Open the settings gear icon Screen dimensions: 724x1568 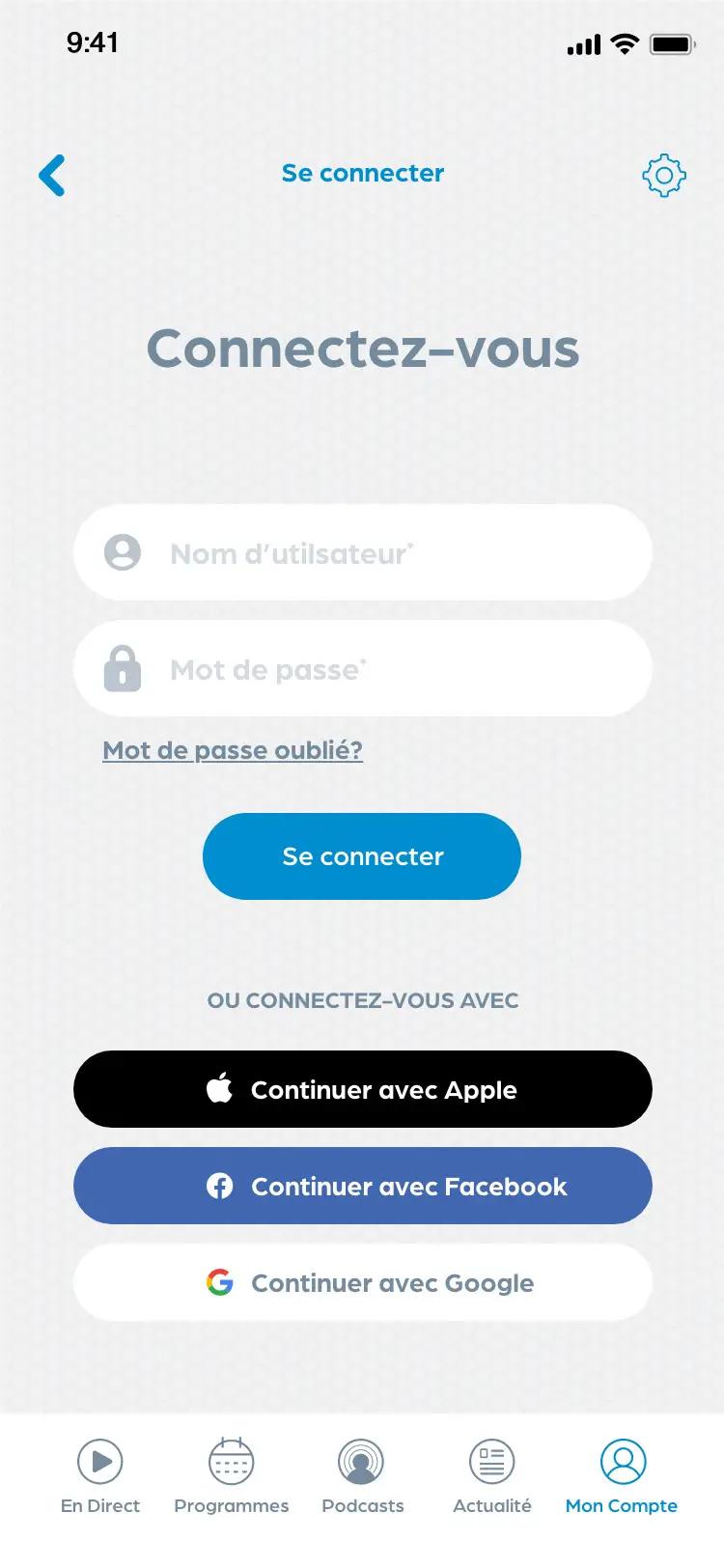click(664, 175)
